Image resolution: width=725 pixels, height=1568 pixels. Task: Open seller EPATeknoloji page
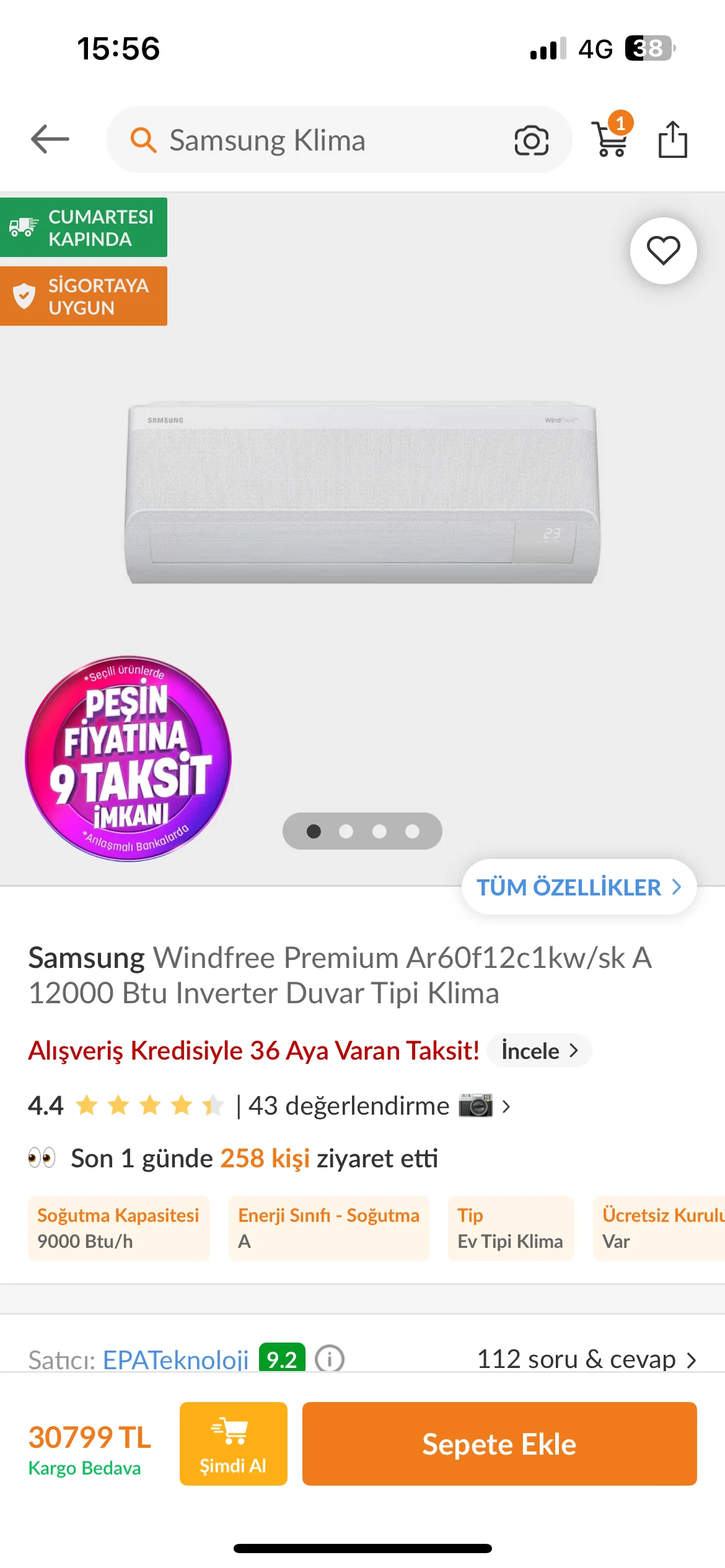click(x=175, y=1359)
